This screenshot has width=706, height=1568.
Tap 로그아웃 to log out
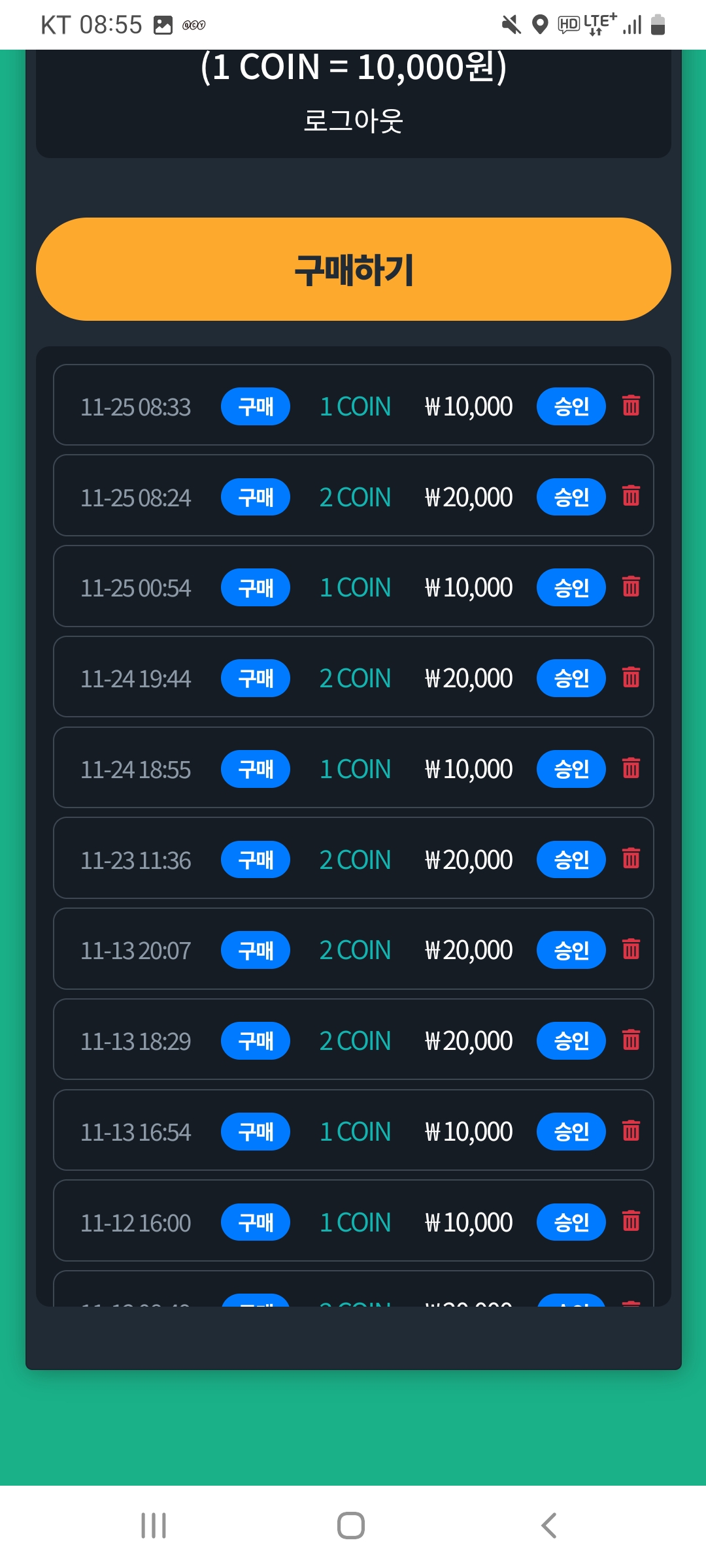pyautogui.click(x=353, y=121)
